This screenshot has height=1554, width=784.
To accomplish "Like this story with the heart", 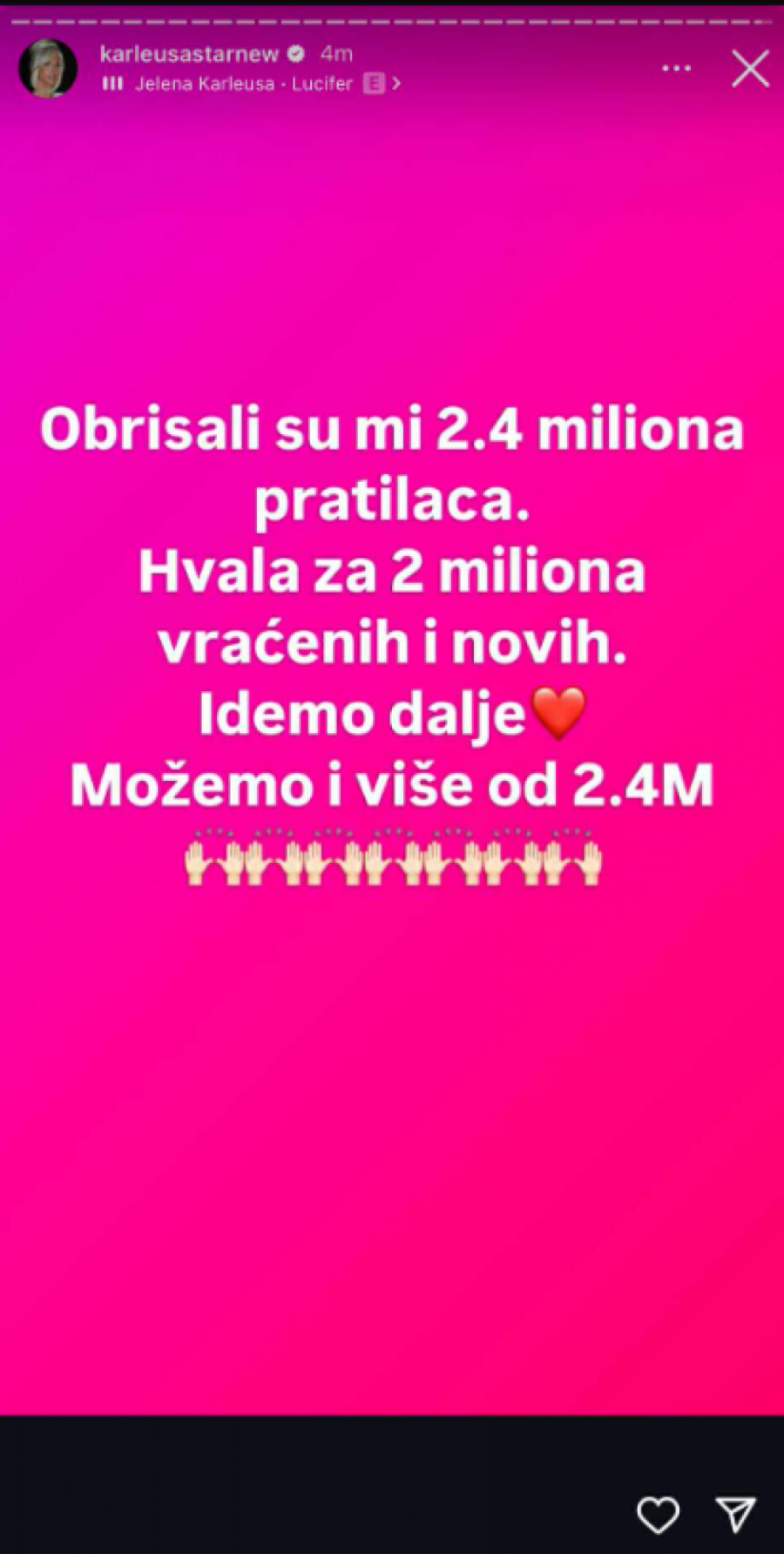I will pos(658,1515).
